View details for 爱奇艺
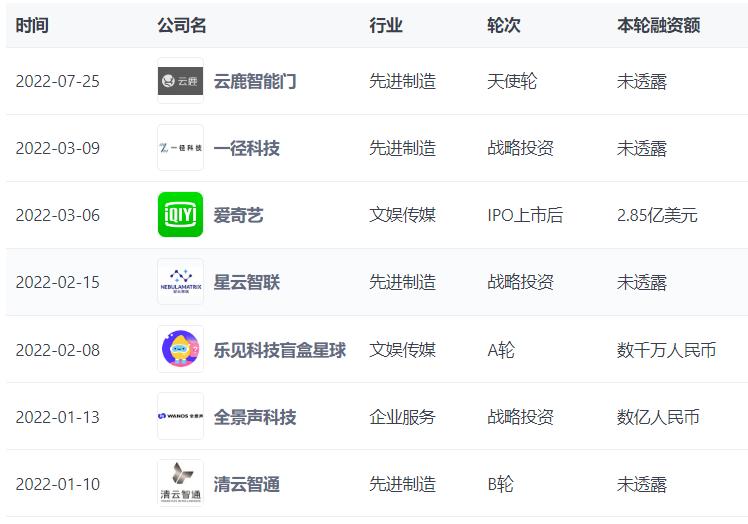 click(x=239, y=215)
